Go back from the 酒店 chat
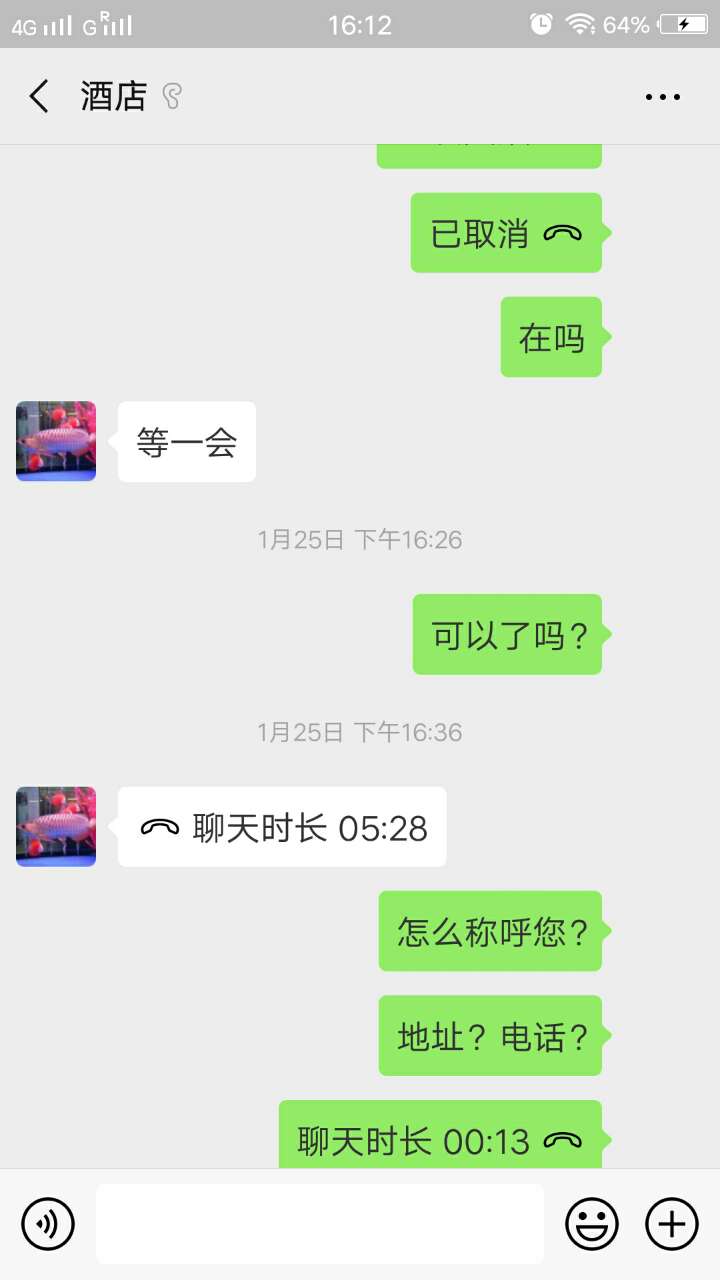 (39, 97)
